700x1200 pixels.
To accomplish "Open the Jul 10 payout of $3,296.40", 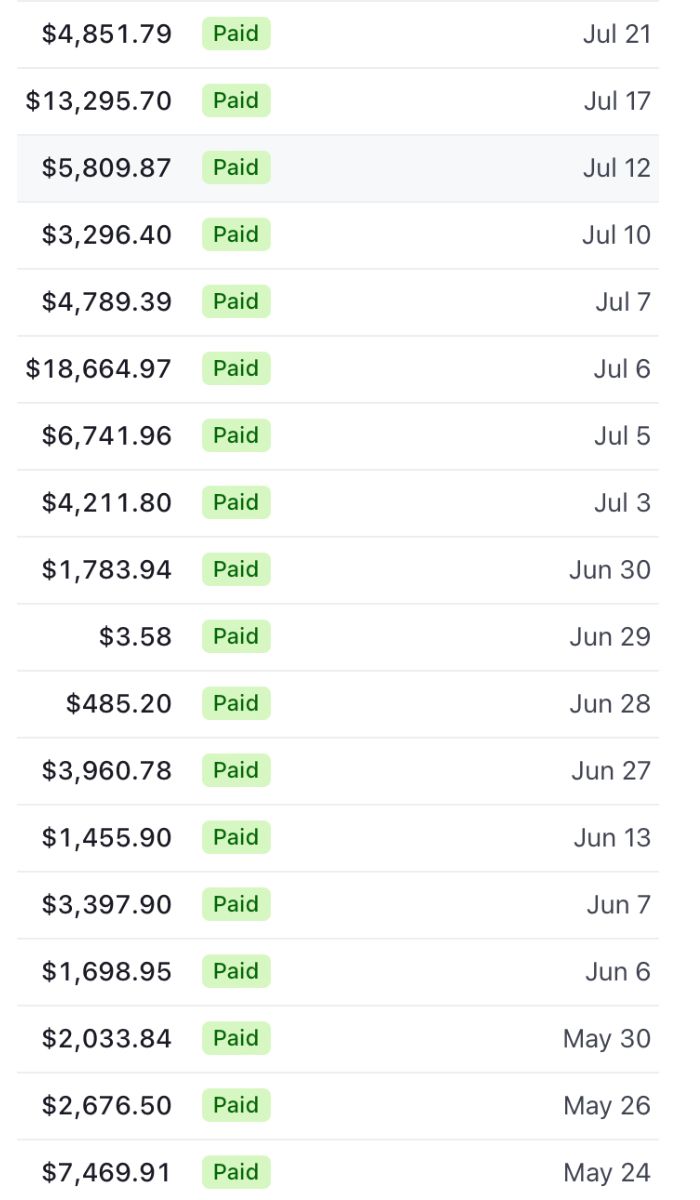I will pyautogui.click(x=338, y=235).
